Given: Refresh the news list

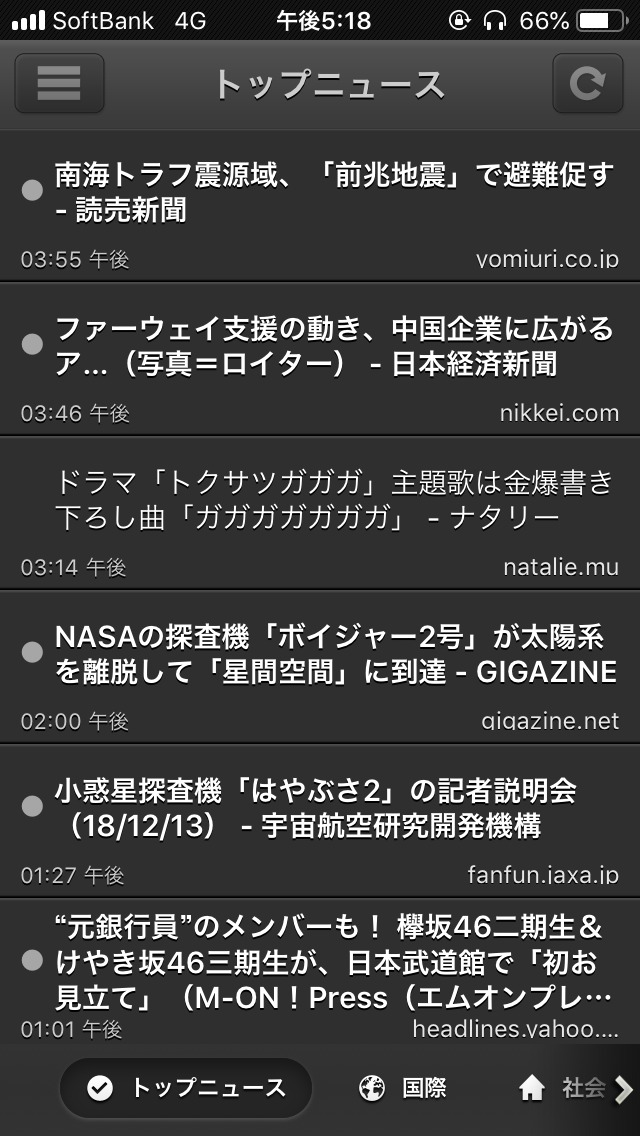Looking at the screenshot, I should (x=582, y=83).
